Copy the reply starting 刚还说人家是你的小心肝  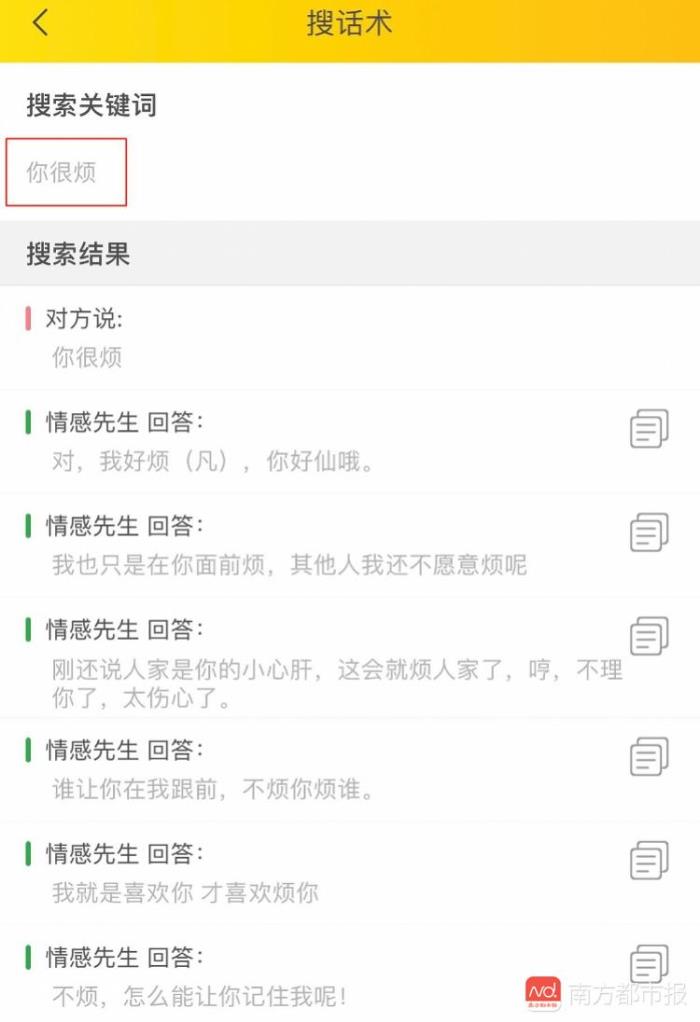pyautogui.click(x=649, y=636)
